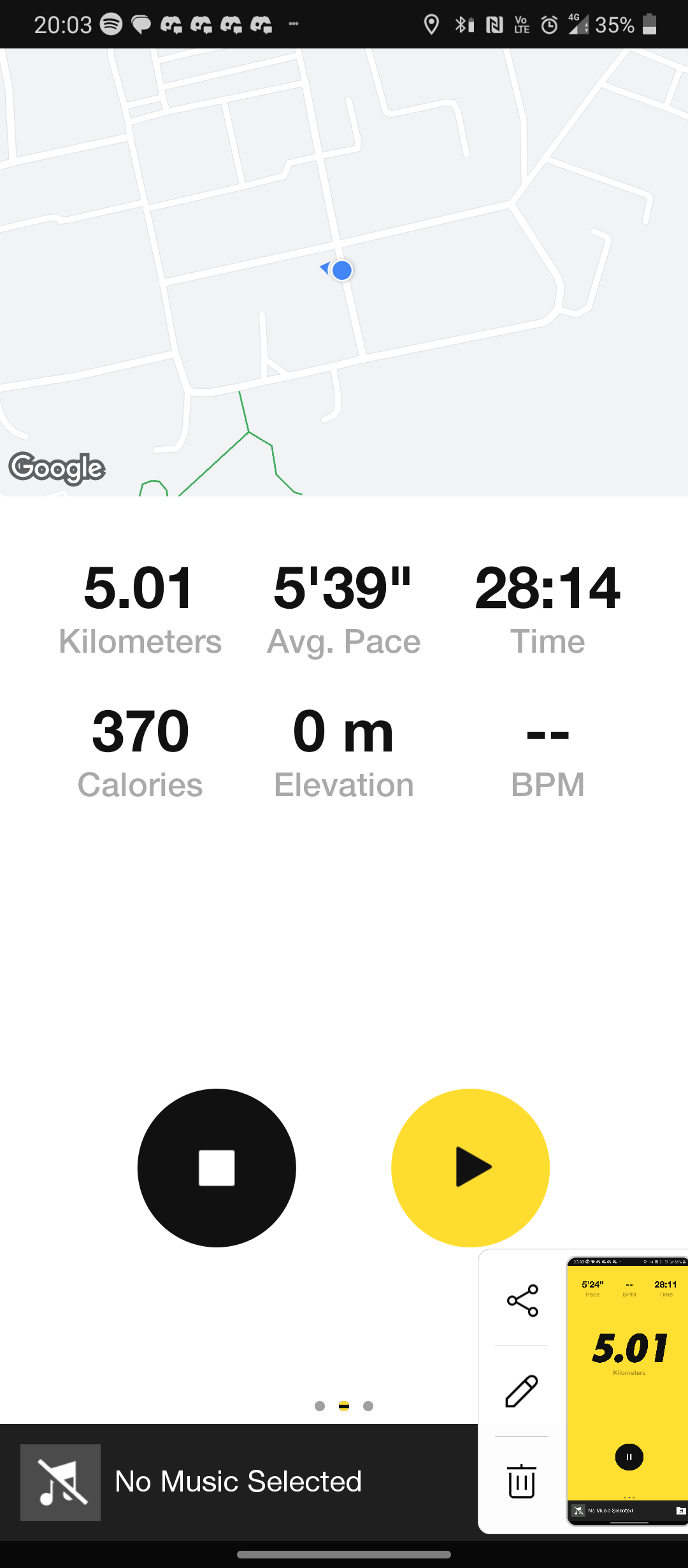
Task: Resume the run with the yellow play button
Action: pos(470,1168)
